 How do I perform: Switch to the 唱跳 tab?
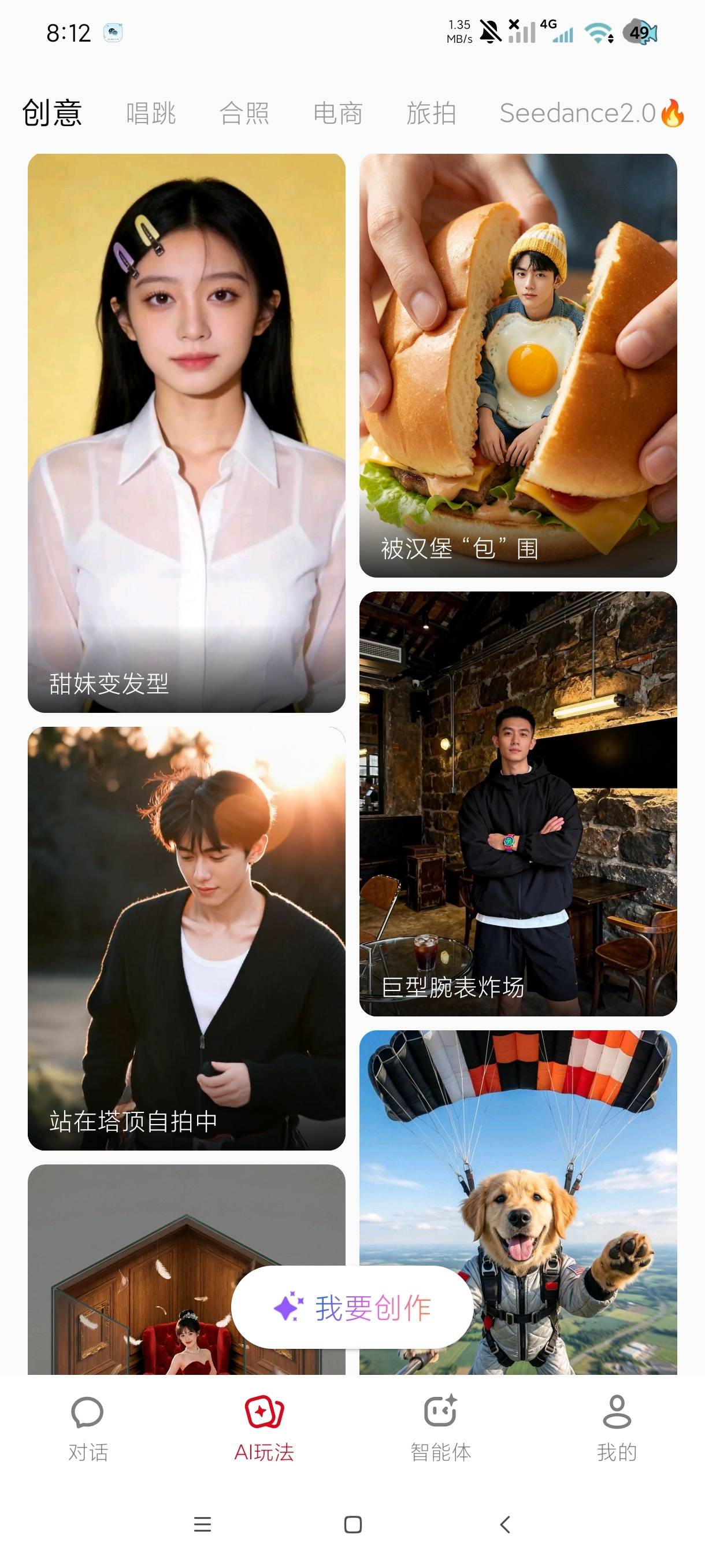point(151,113)
